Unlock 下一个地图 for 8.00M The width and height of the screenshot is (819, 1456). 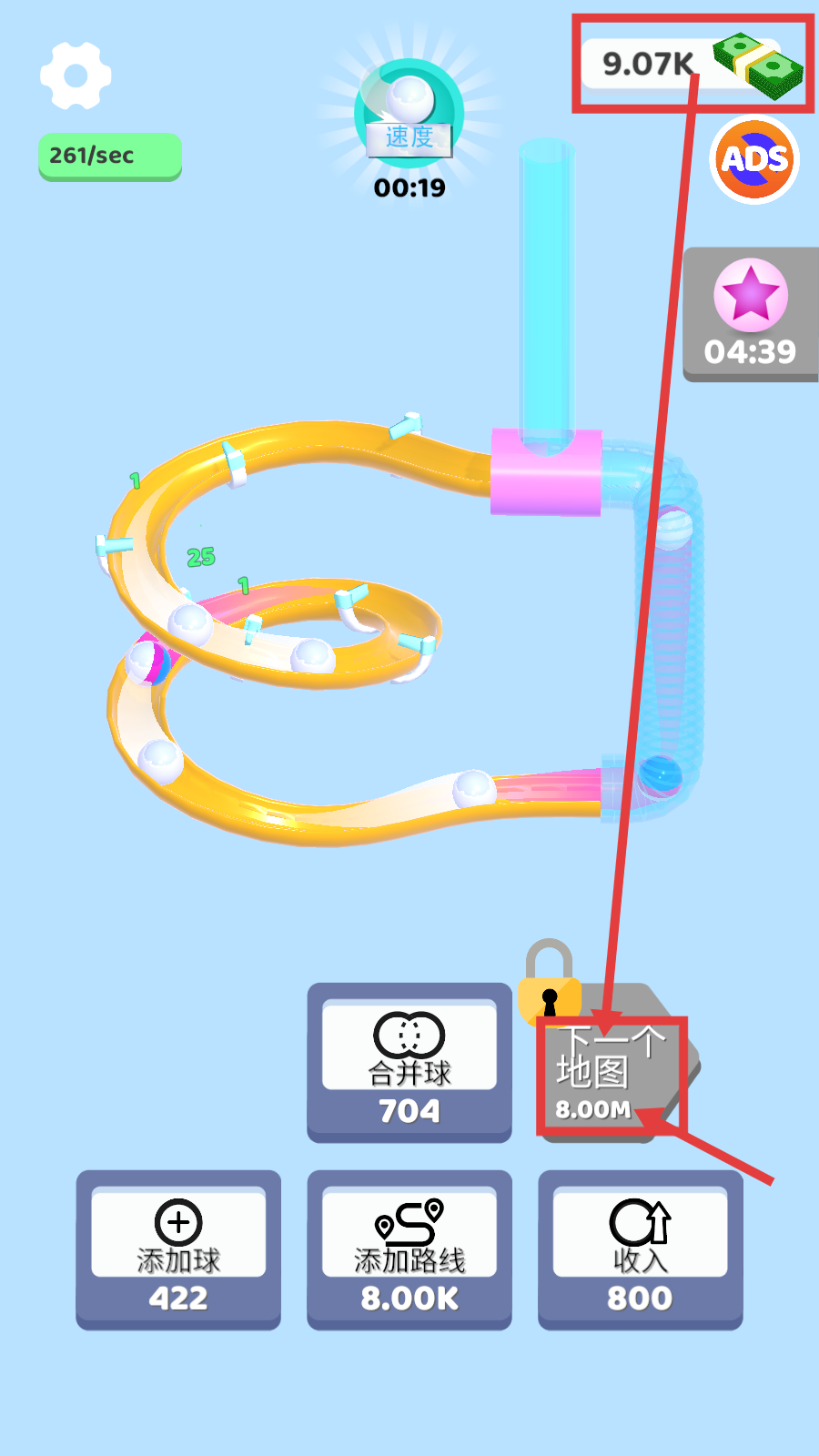pos(608,1074)
